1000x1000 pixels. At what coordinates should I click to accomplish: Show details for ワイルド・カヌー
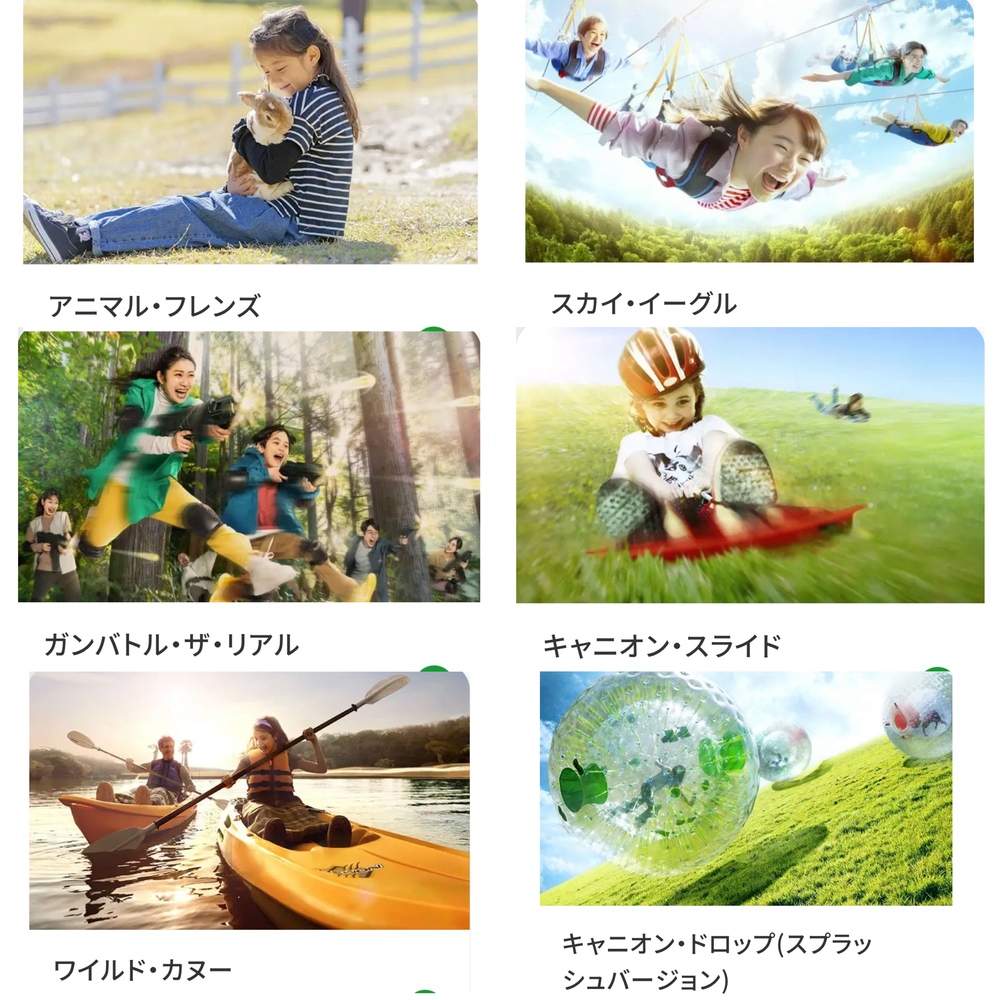(249, 800)
